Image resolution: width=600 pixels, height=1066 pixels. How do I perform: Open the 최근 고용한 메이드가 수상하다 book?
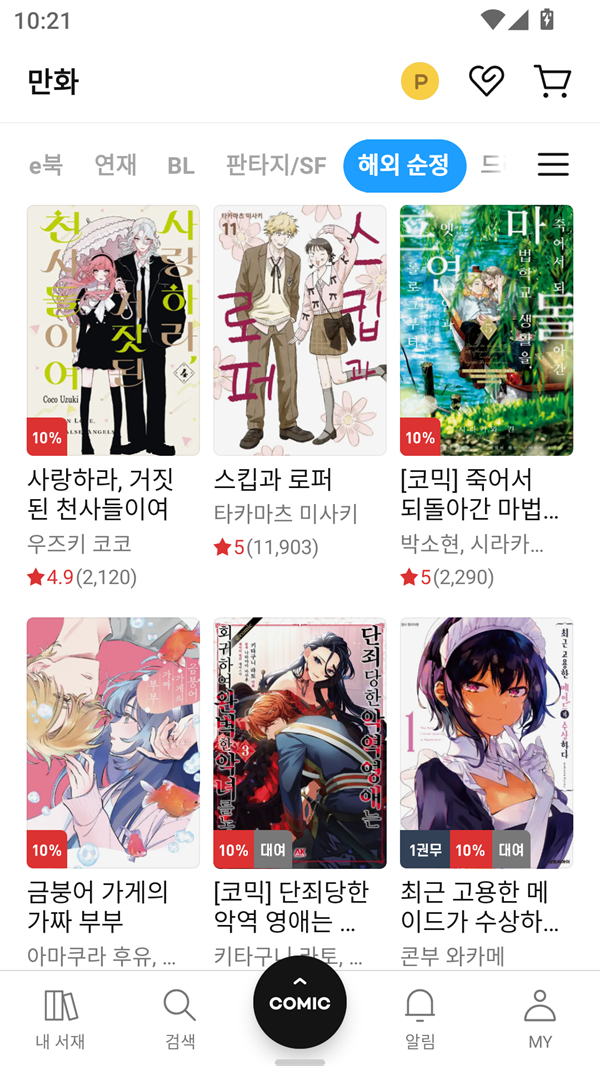pos(486,743)
